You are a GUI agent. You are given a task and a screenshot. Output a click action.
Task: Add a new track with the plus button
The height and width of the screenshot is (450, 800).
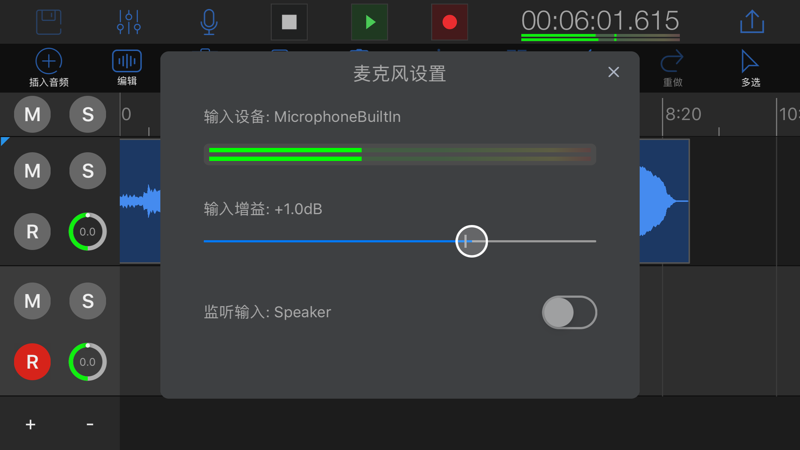(x=30, y=425)
